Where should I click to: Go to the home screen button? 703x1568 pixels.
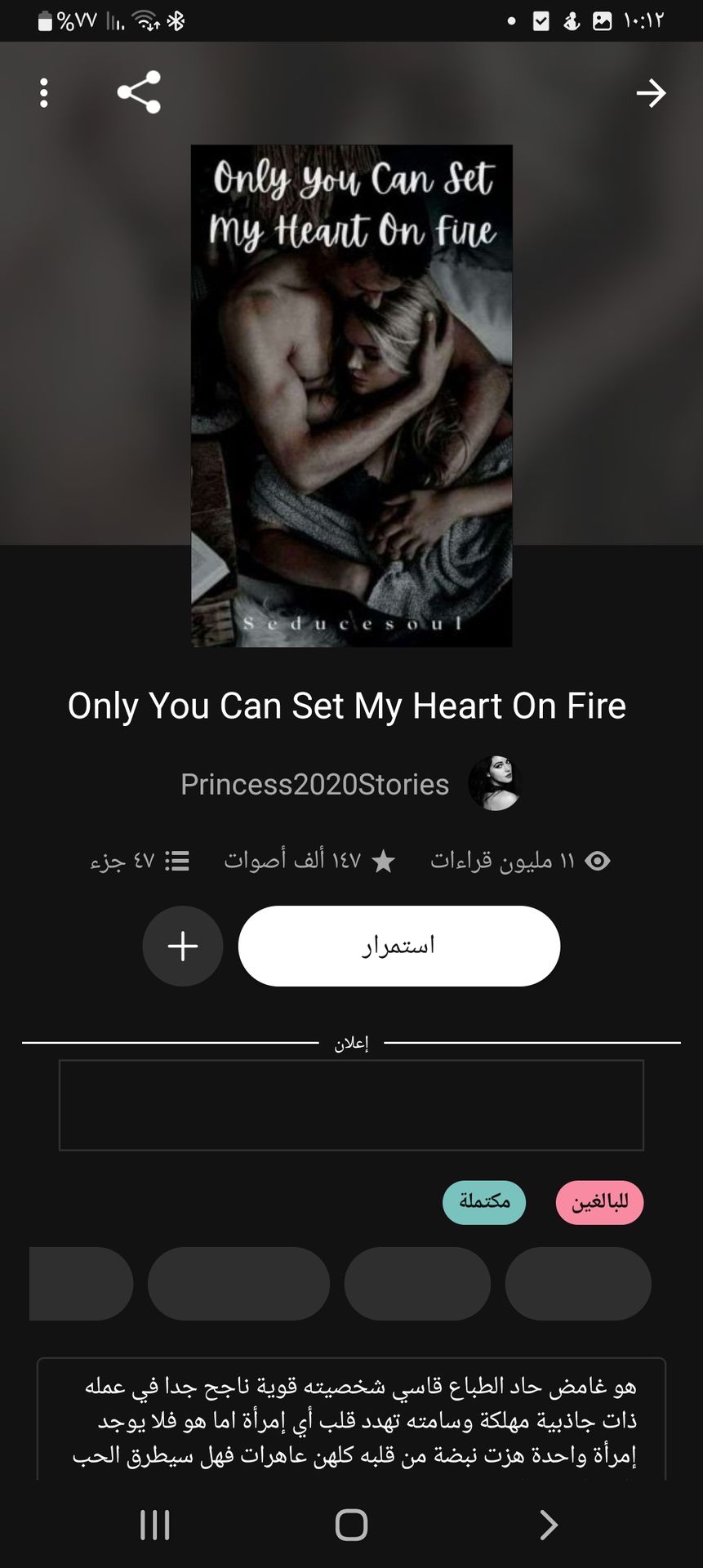[351, 1524]
